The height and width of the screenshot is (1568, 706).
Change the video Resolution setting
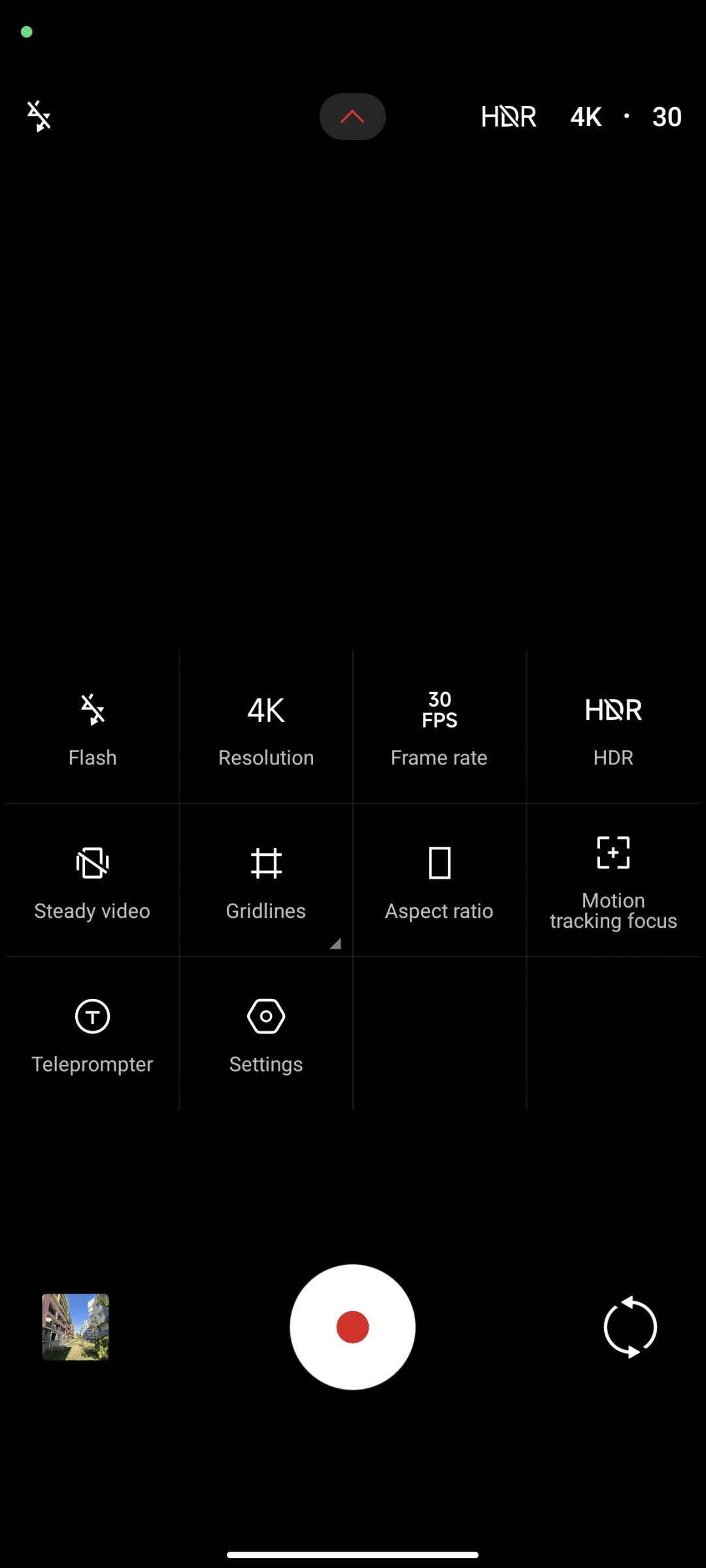(x=266, y=727)
